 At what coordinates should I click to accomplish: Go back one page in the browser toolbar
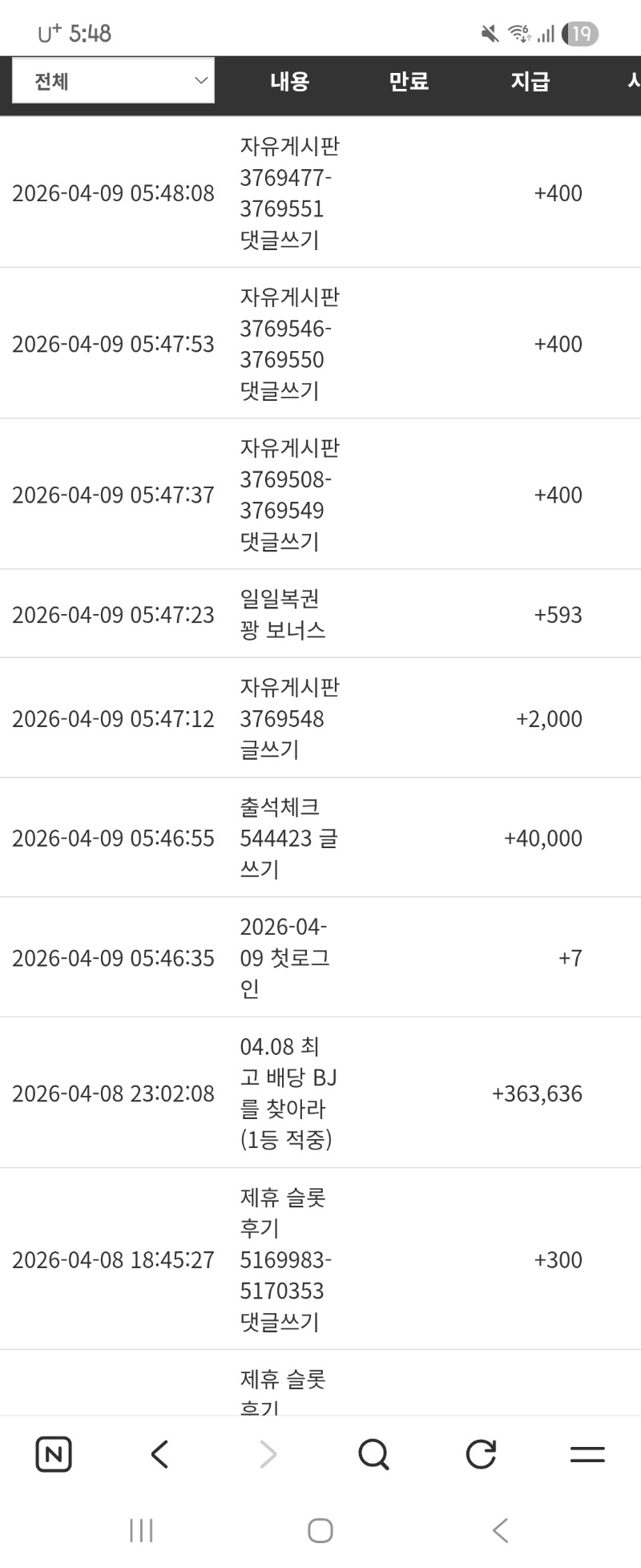coord(160,1454)
